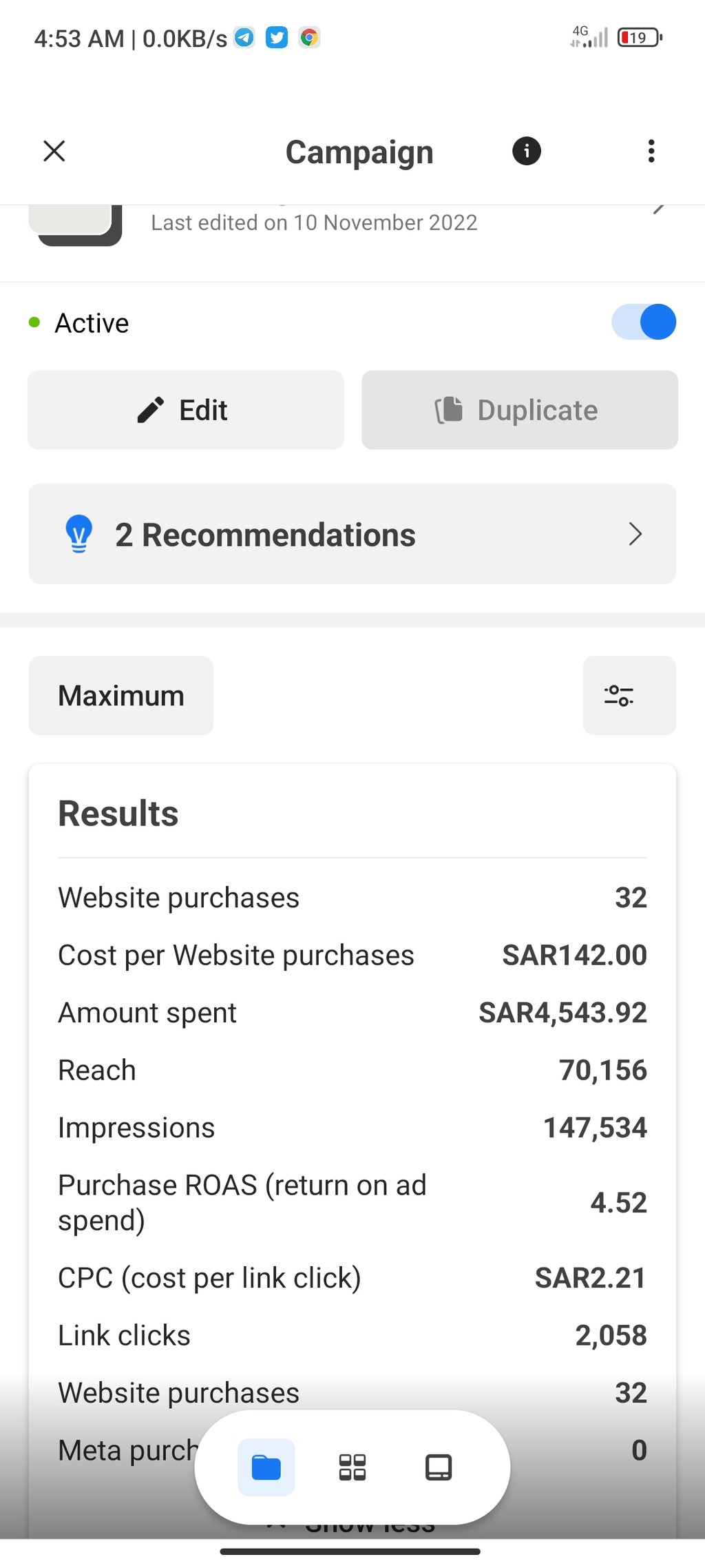Change the Maximum date range
The width and height of the screenshot is (705, 1568).
(121, 695)
